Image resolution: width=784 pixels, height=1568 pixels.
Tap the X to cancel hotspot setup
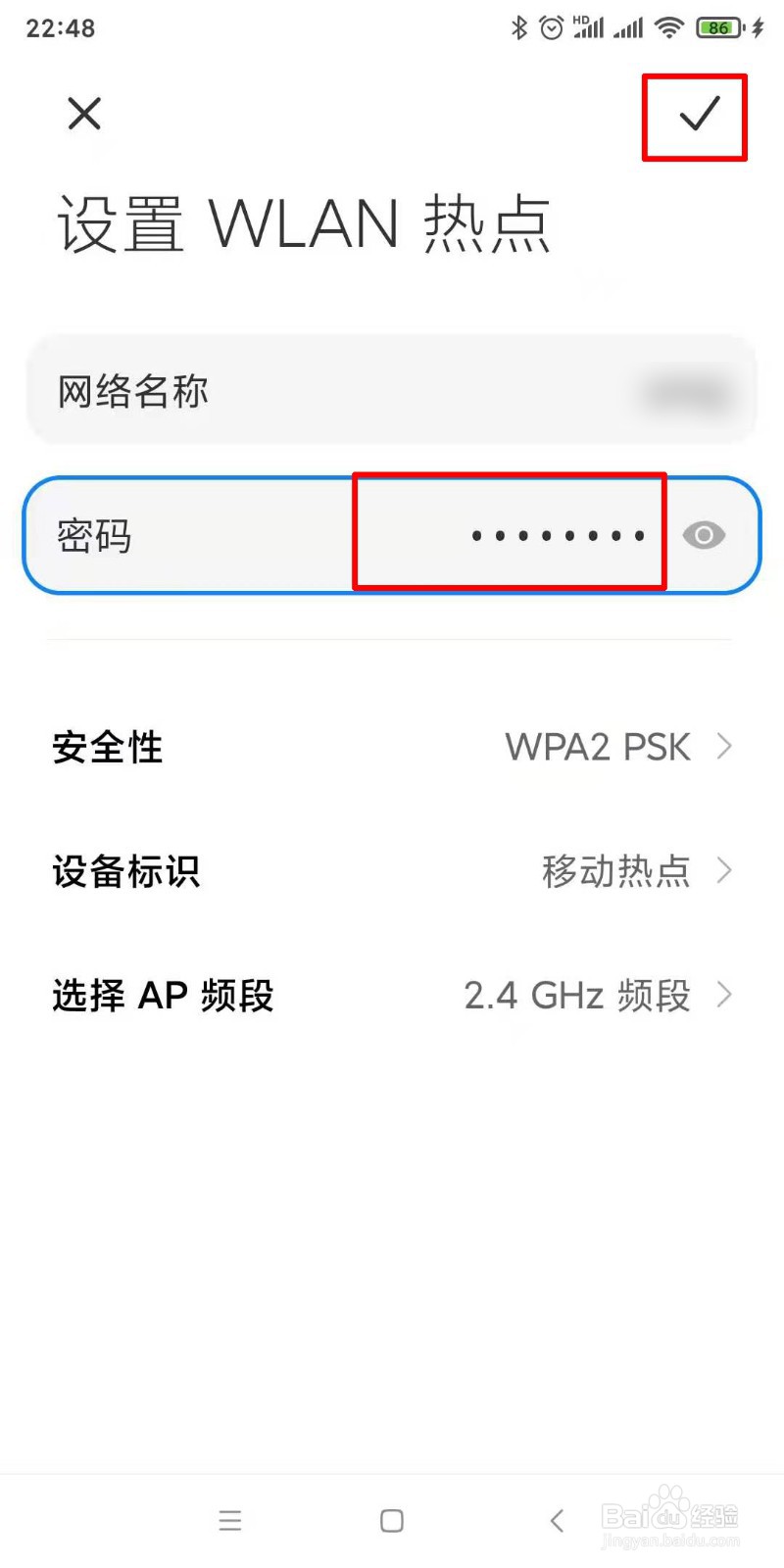tap(84, 114)
